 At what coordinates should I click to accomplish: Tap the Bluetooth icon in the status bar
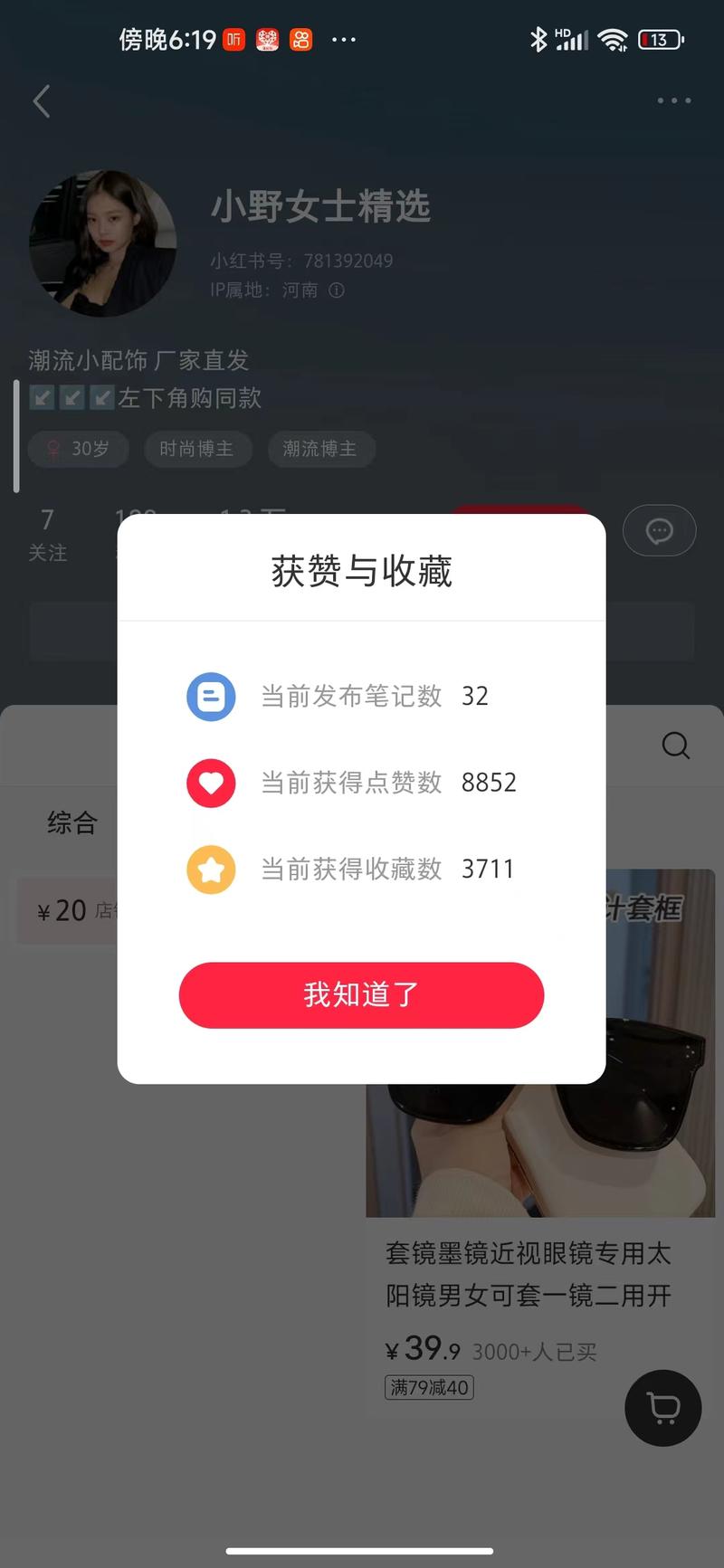[x=538, y=39]
